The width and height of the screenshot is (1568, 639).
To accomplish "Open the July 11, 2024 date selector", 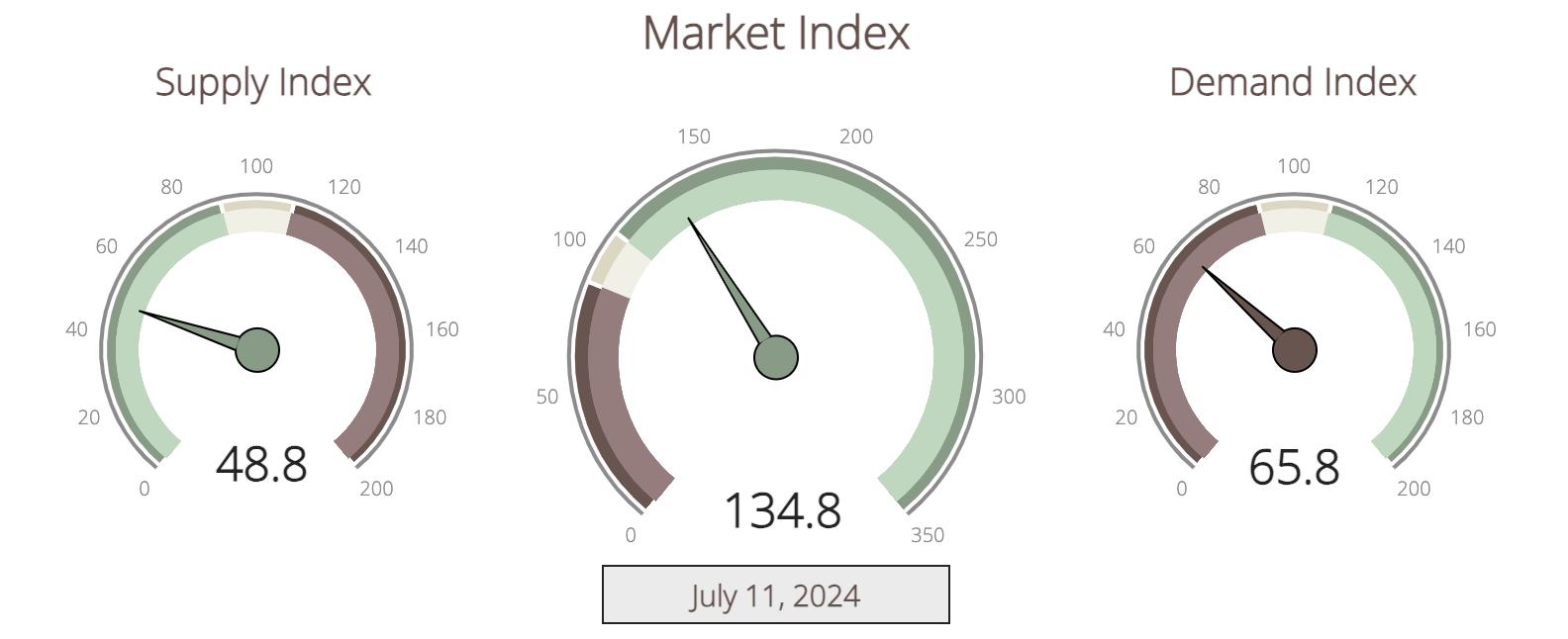I will [x=775, y=595].
